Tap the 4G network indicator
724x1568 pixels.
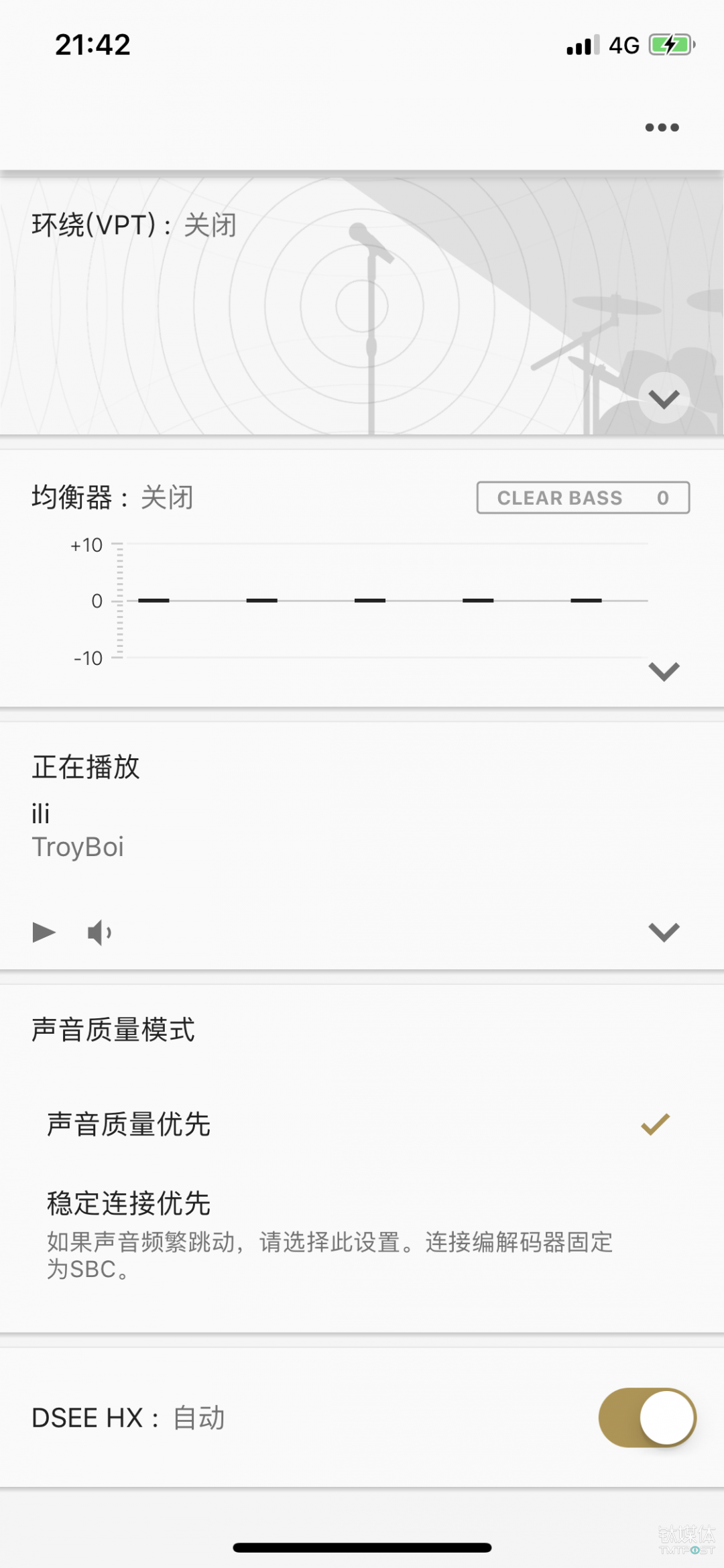point(623,45)
